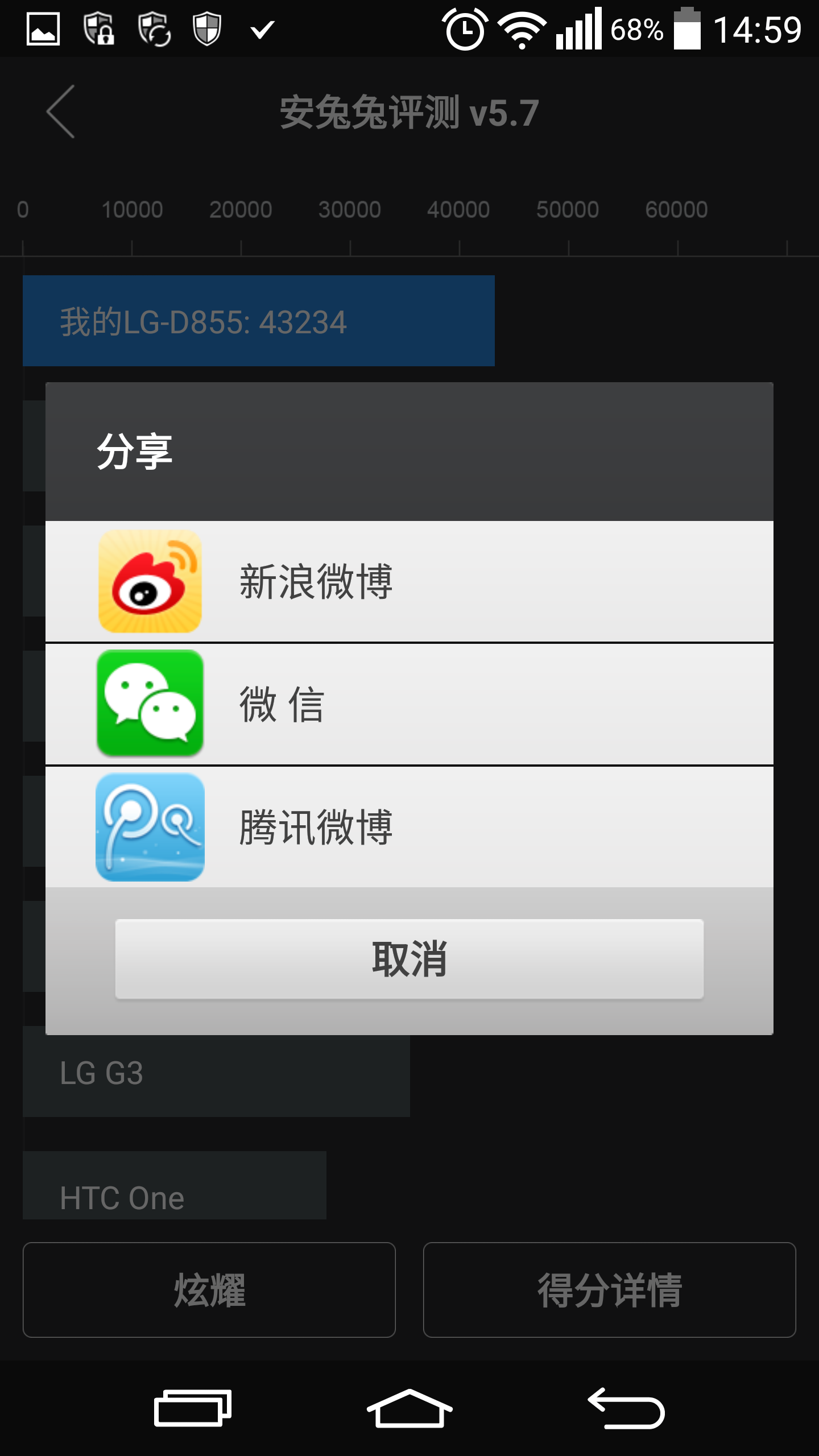819x1456 pixels.
Task: Select 腾讯微博 (Tencent Weibo) option
Action: 409,827
